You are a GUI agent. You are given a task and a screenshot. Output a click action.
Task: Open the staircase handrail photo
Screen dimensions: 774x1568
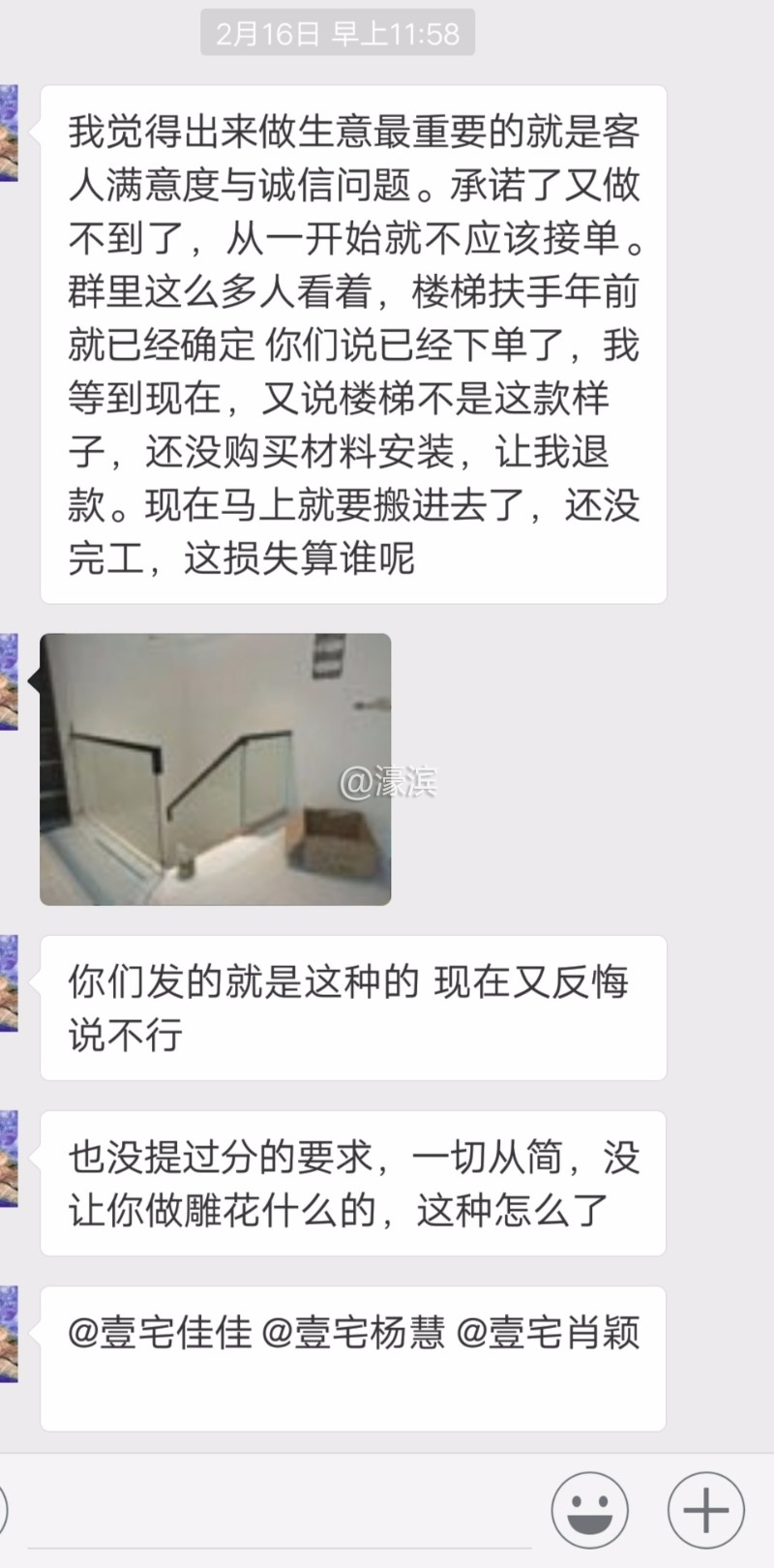click(x=215, y=769)
